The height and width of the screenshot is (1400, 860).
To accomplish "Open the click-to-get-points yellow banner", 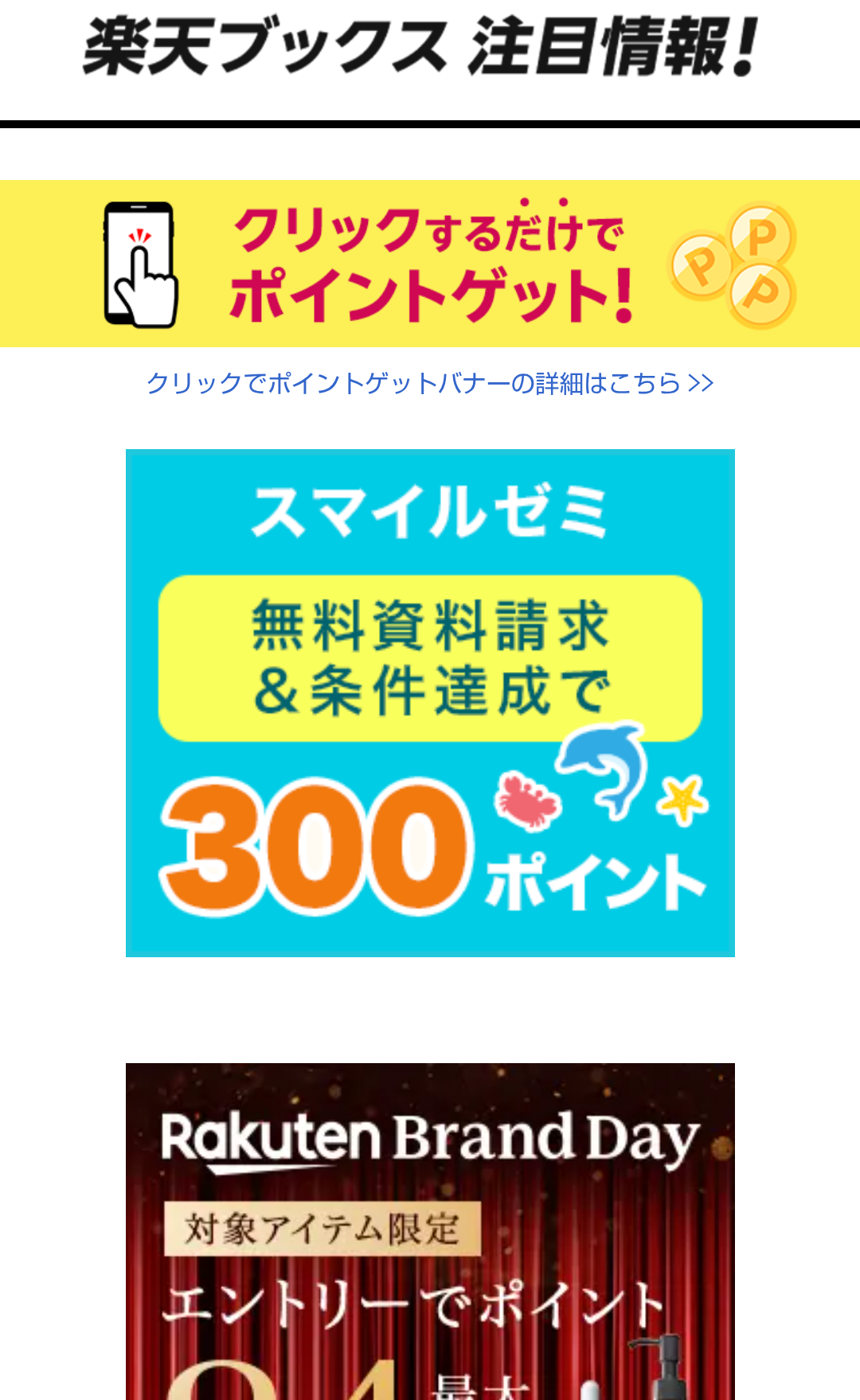I will click(430, 264).
